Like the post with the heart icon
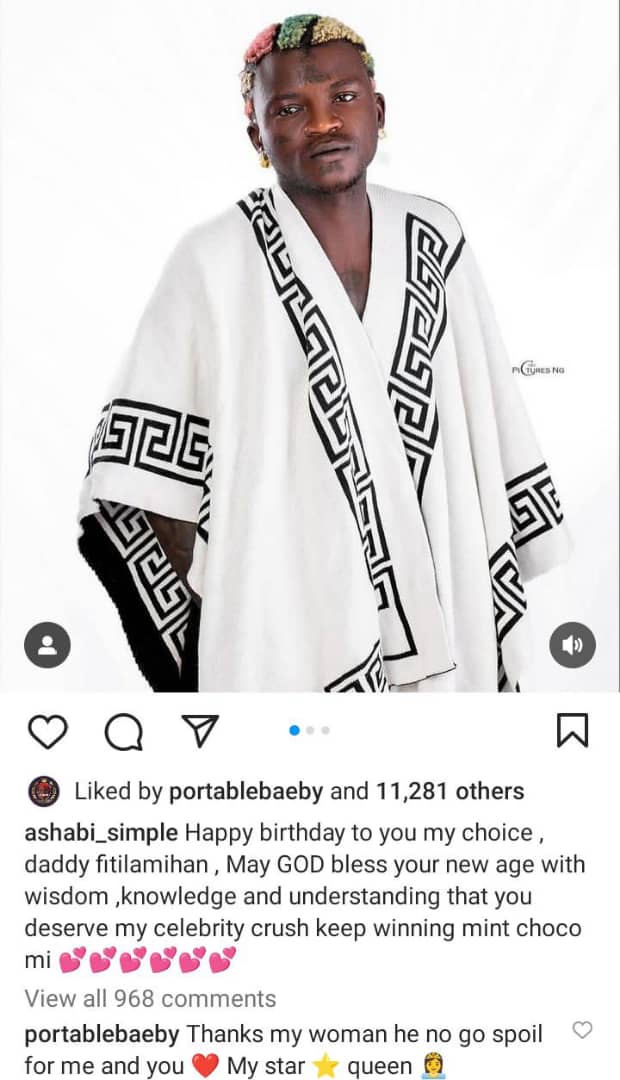 pos(47,733)
